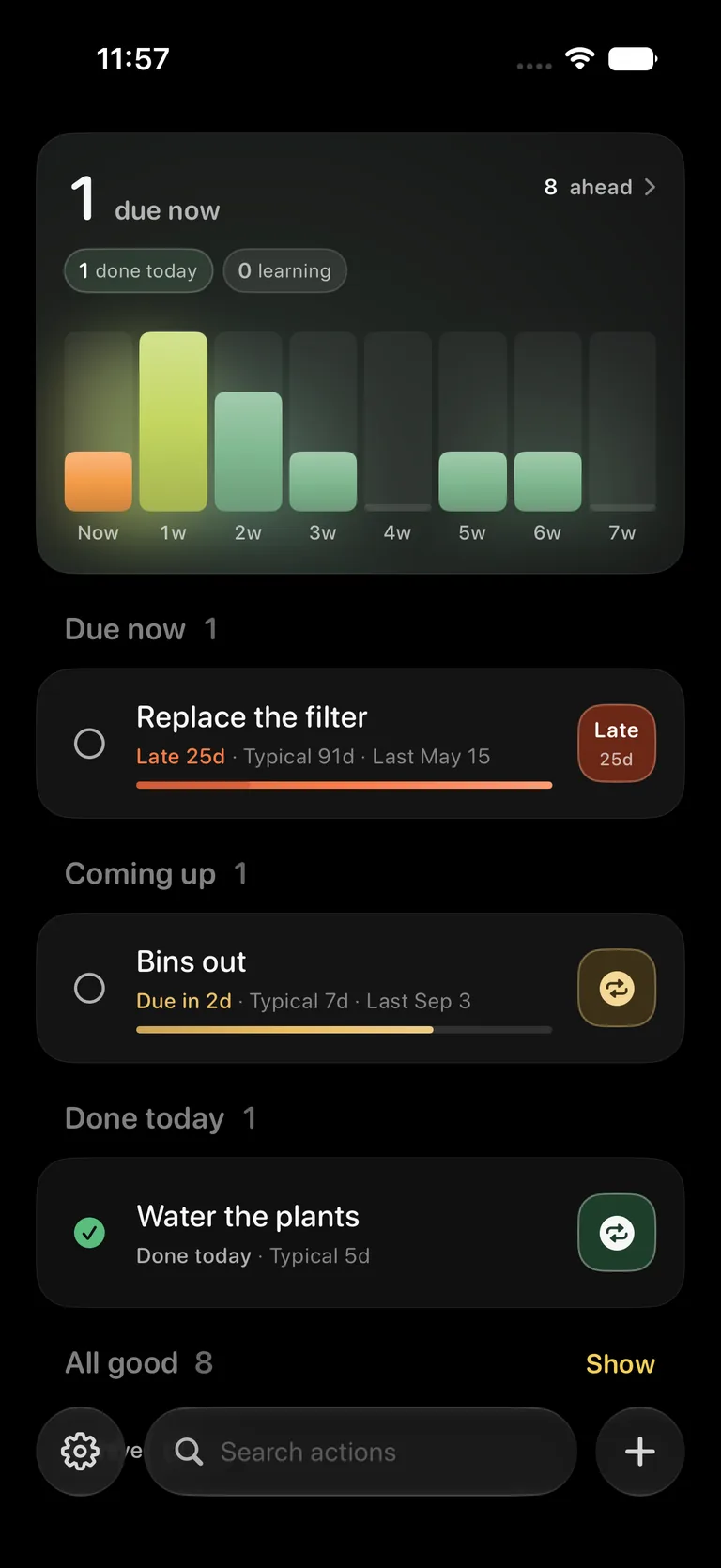The height and width of the screenshot is (1568, 721).
Task: Tap the repeat icon on Bins out
Action: (x=617, y=988)
